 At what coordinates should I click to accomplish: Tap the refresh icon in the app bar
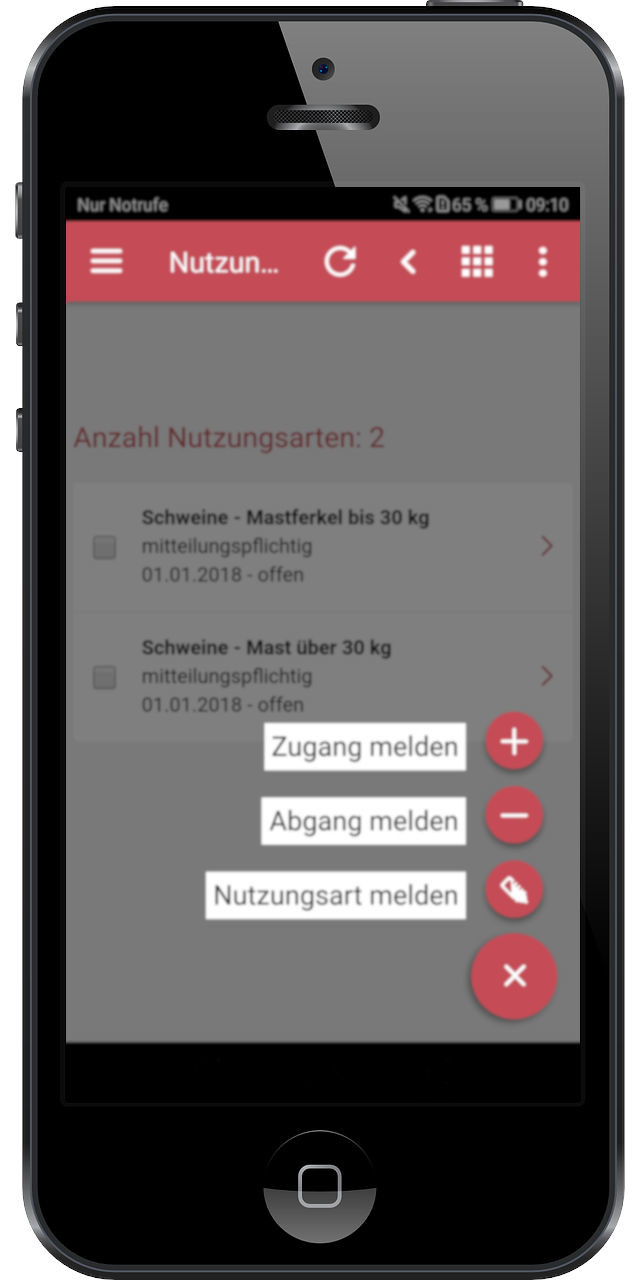[x=340, y=262]
